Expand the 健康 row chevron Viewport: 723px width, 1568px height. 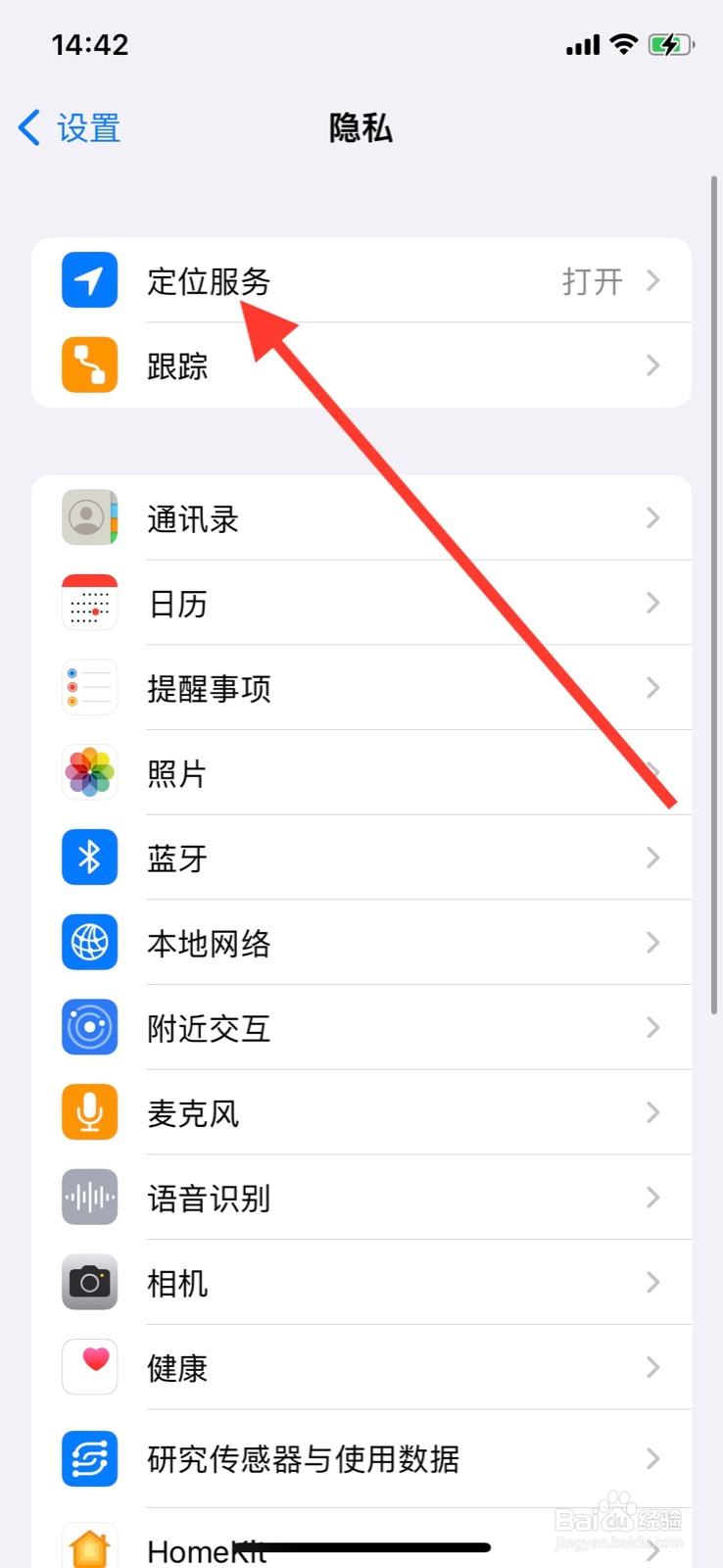point(653,1366)
